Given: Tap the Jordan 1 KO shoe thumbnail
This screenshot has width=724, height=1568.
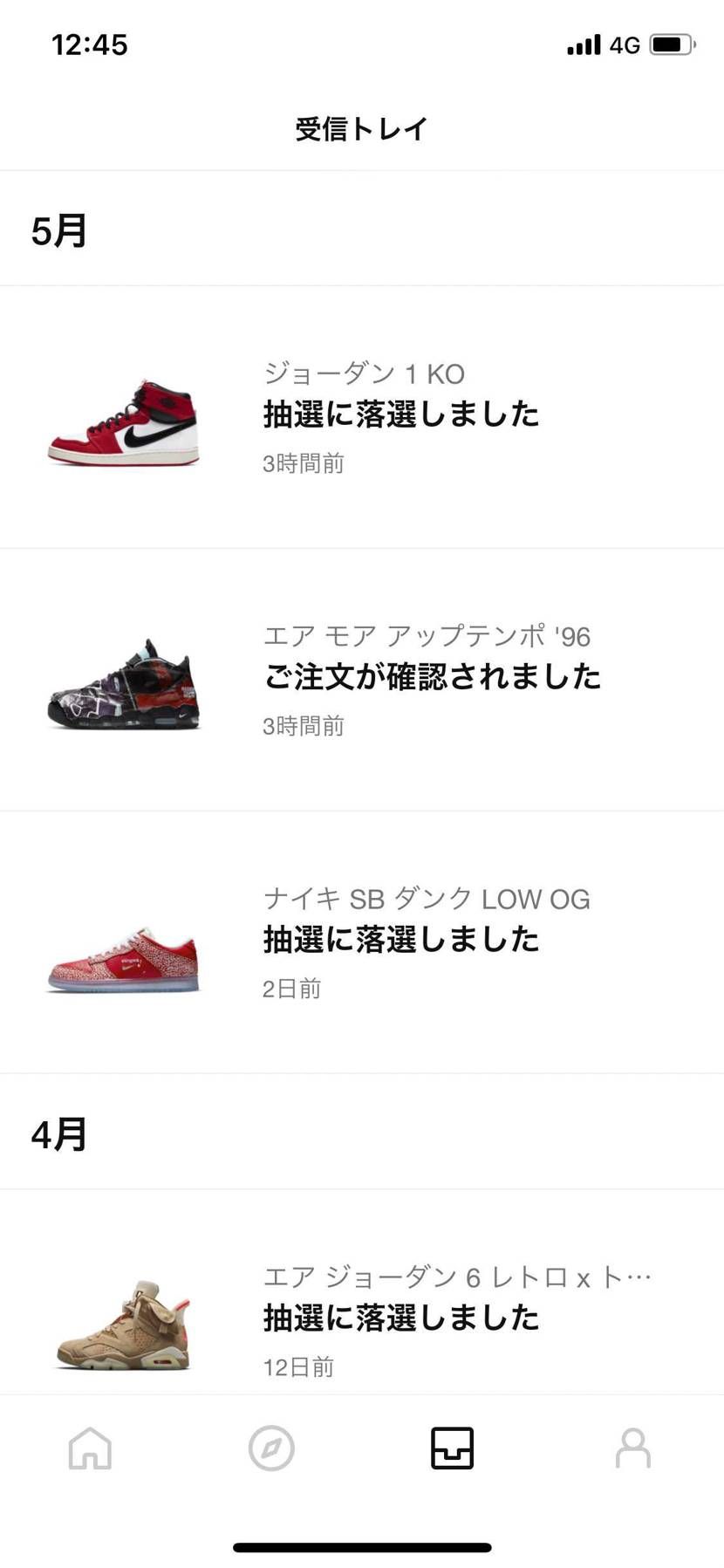Looking at the screenshot, I should click(x=124, y=425).
